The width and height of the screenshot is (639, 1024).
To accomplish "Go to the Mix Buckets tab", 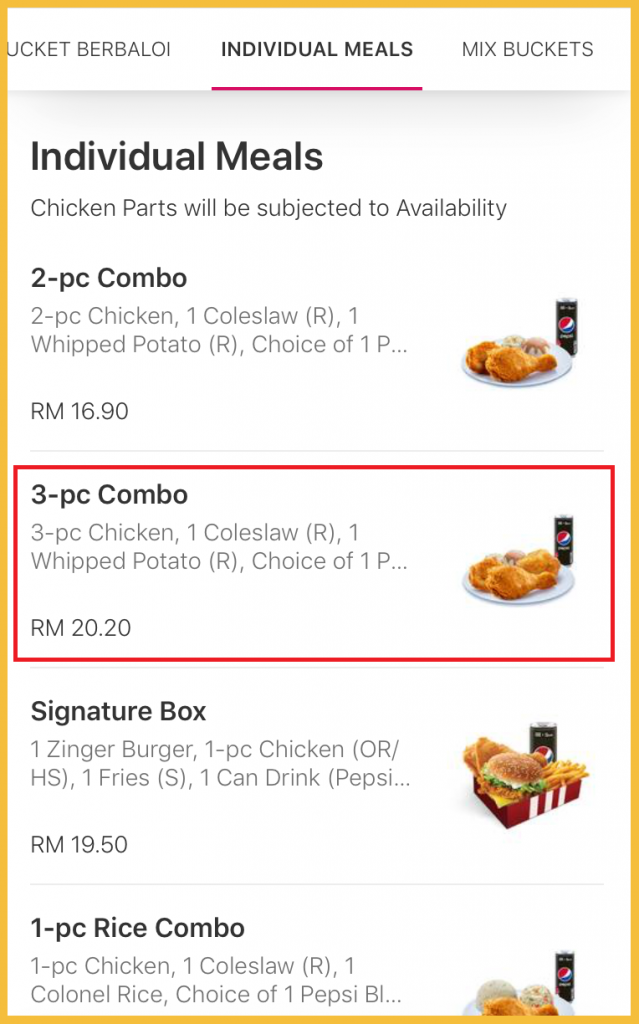I will [x=527, y=49].
